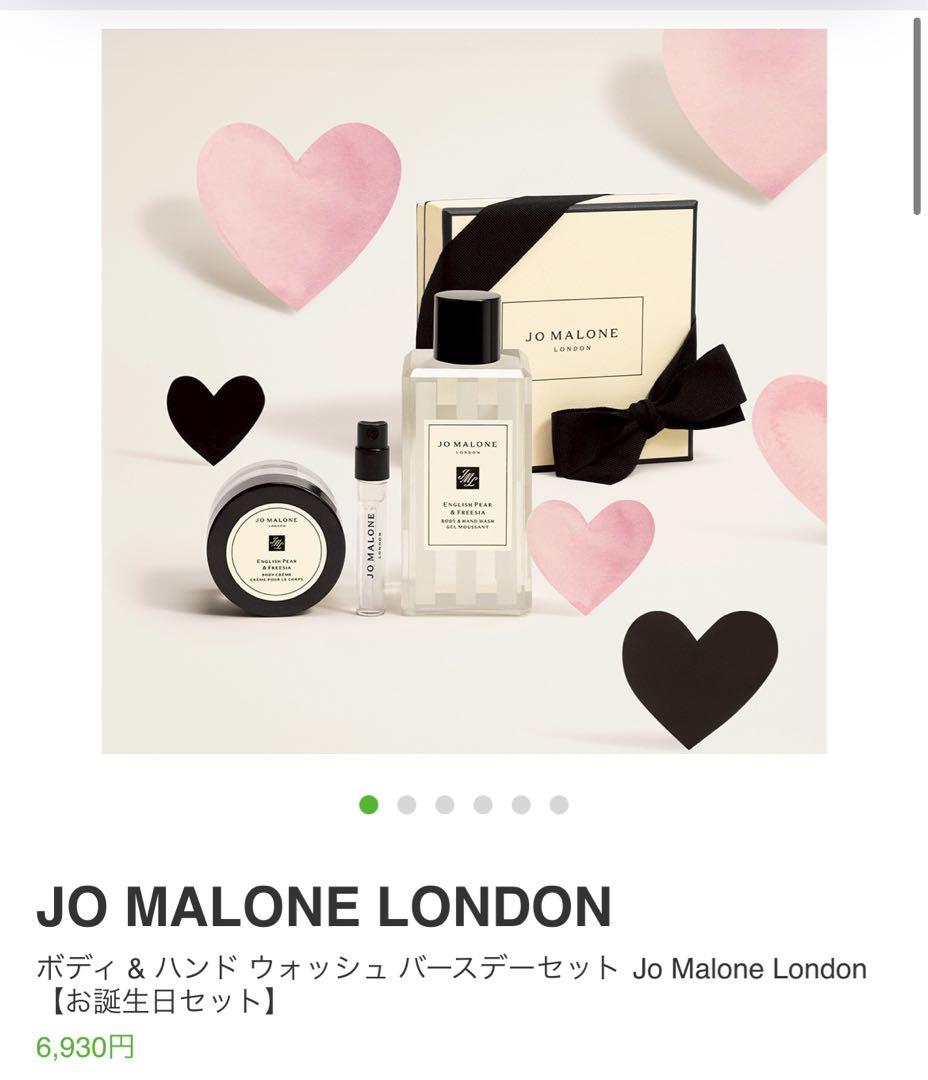Jump to the fifth image dot
This screenshot has width=928, height=1080.
pos(521,804)
